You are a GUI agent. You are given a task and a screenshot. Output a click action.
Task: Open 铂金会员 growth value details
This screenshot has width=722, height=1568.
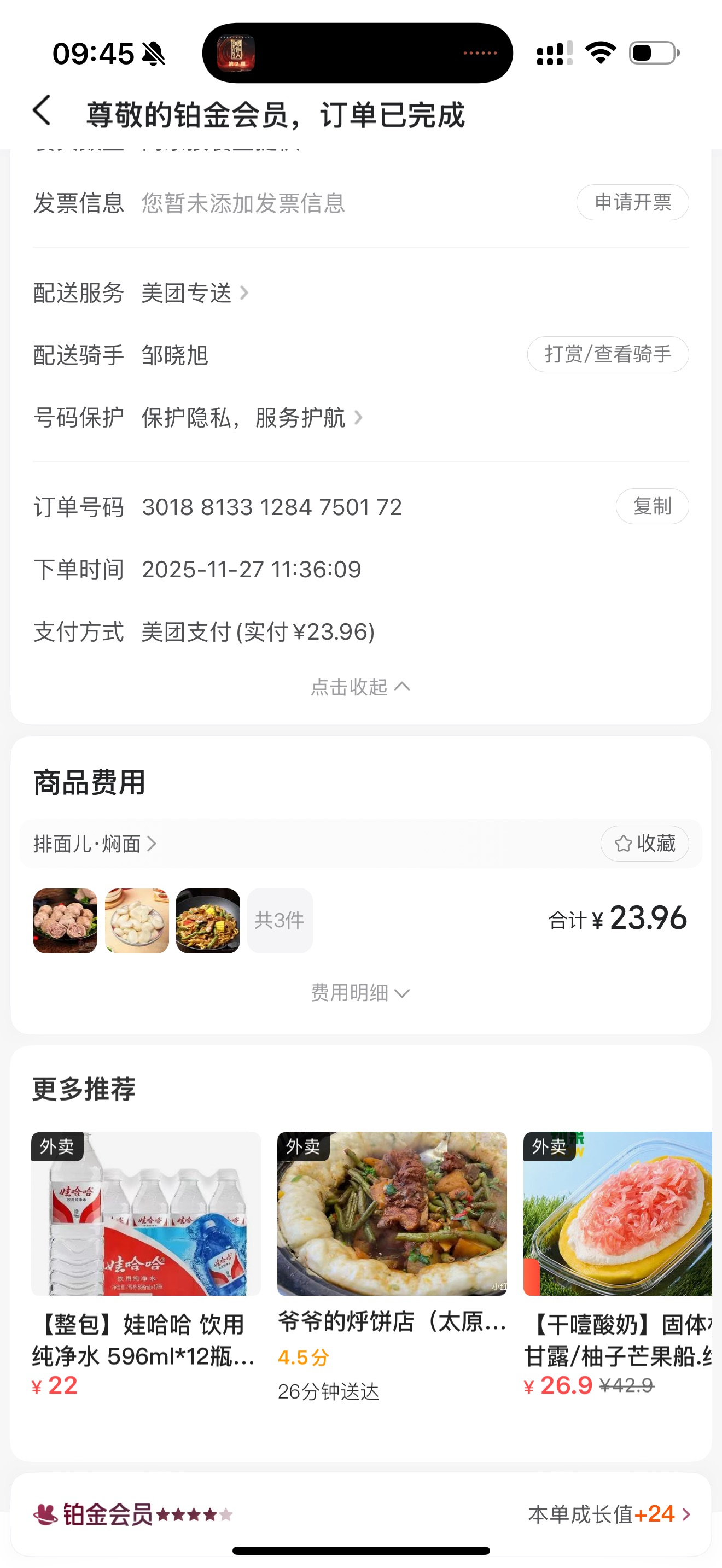pos(609,1514)
